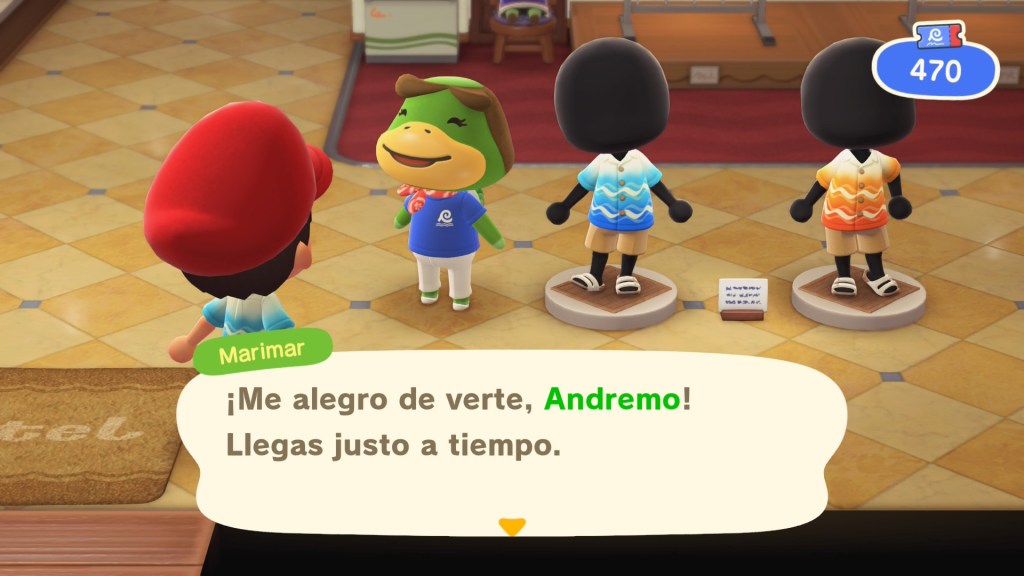Advance Marimar's dialogue with the yellow arrow
Image resolution: width=1024 pixels, height=576 pixels.
tap(511, 526)
